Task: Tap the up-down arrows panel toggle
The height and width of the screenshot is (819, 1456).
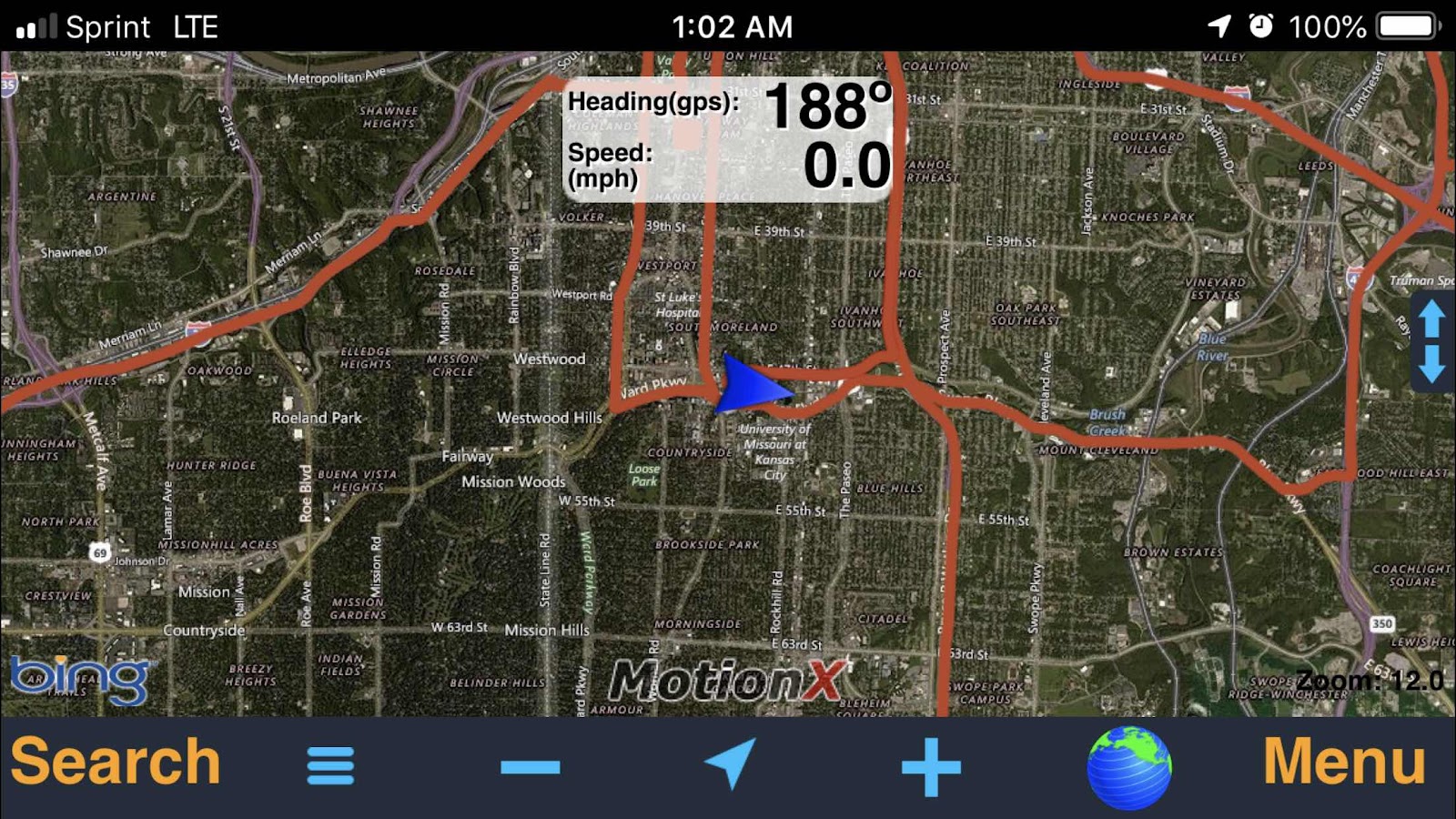Action: pos(1431,341)
